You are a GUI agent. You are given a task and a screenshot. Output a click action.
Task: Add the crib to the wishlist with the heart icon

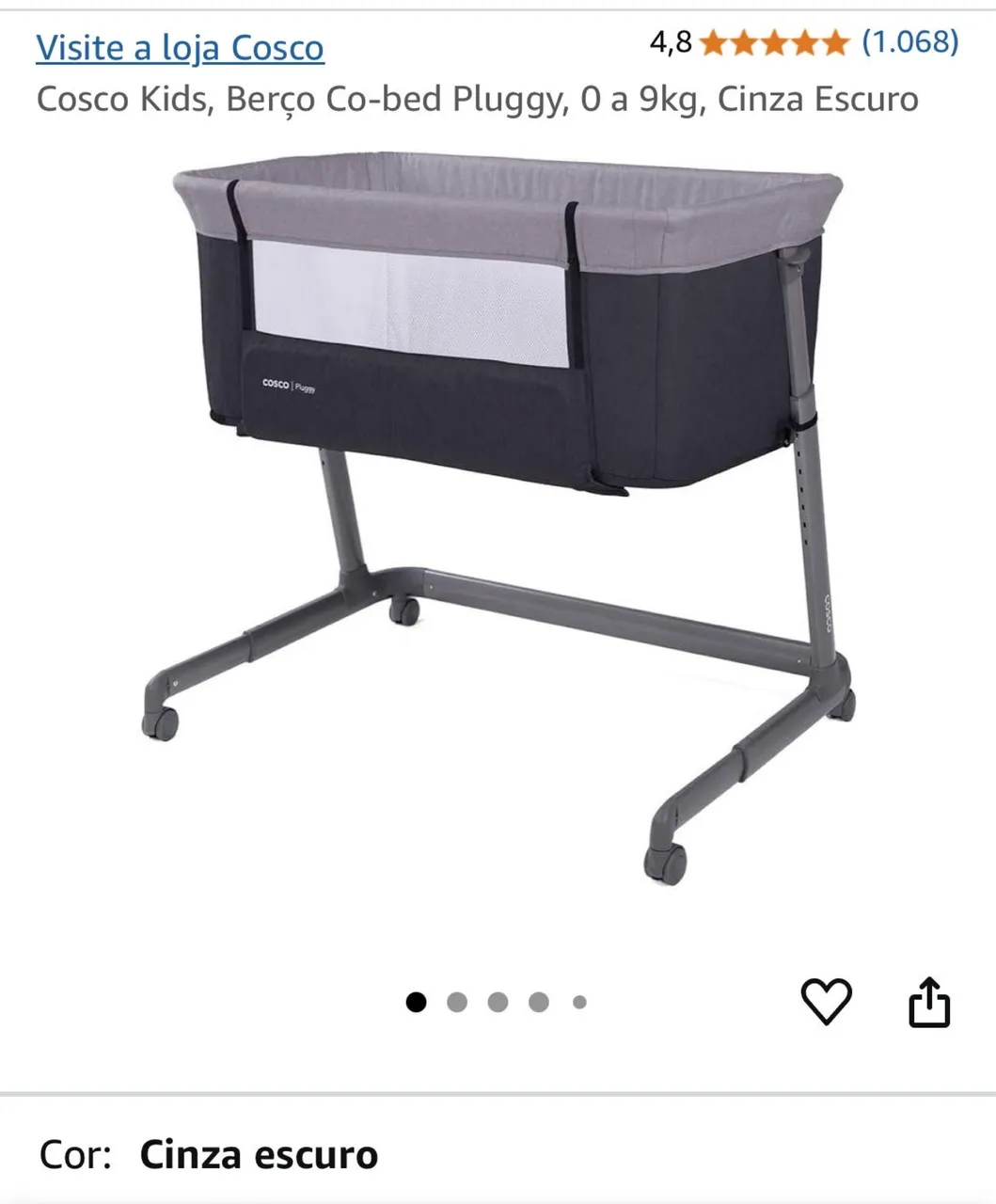826,1002
